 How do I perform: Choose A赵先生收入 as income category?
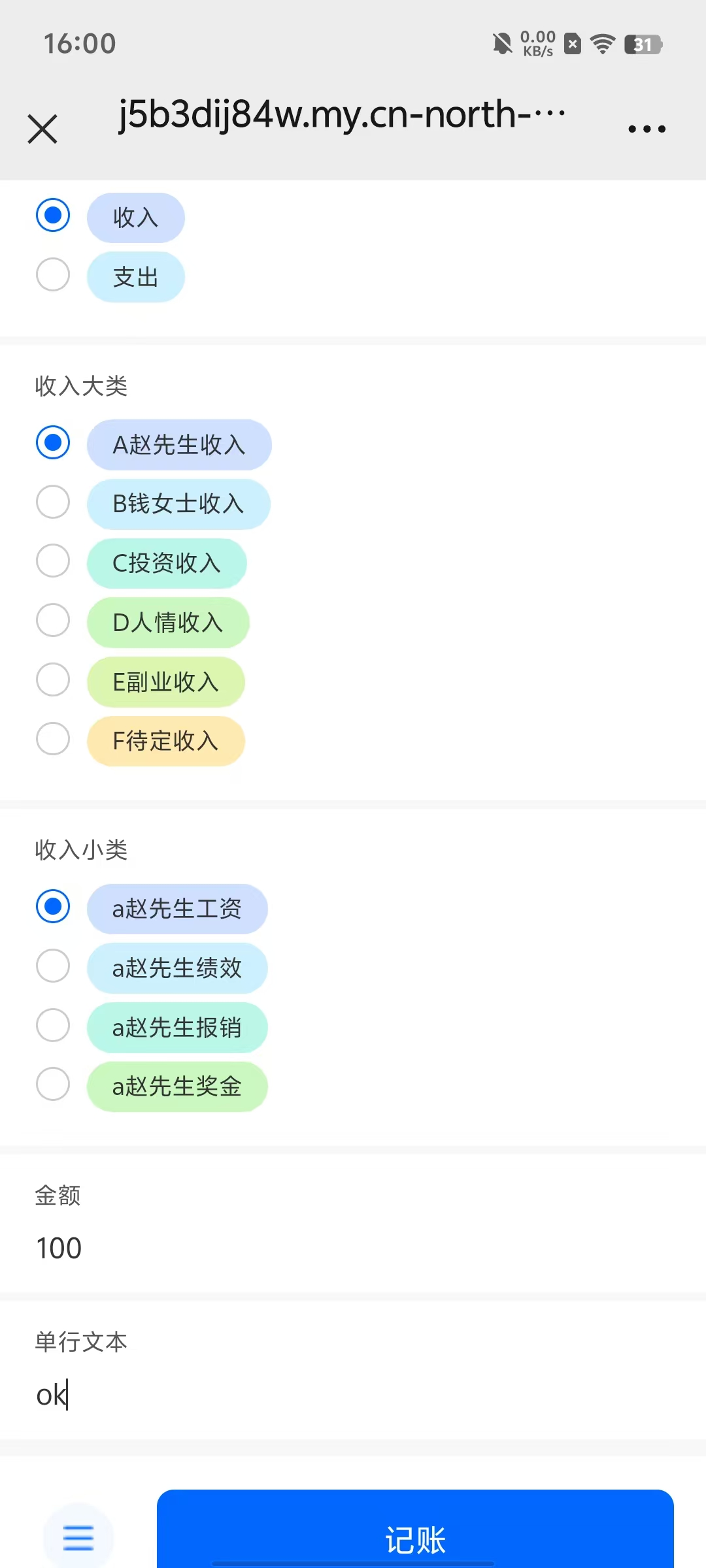[53, 443]
